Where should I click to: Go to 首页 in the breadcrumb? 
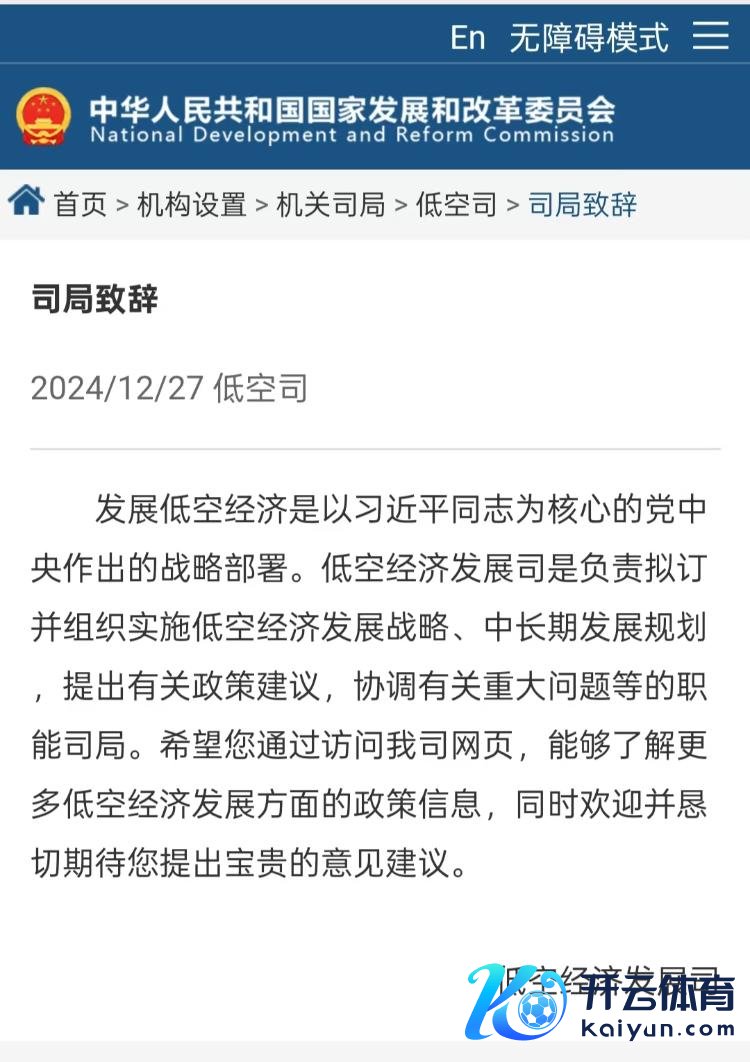click(80, 205)
